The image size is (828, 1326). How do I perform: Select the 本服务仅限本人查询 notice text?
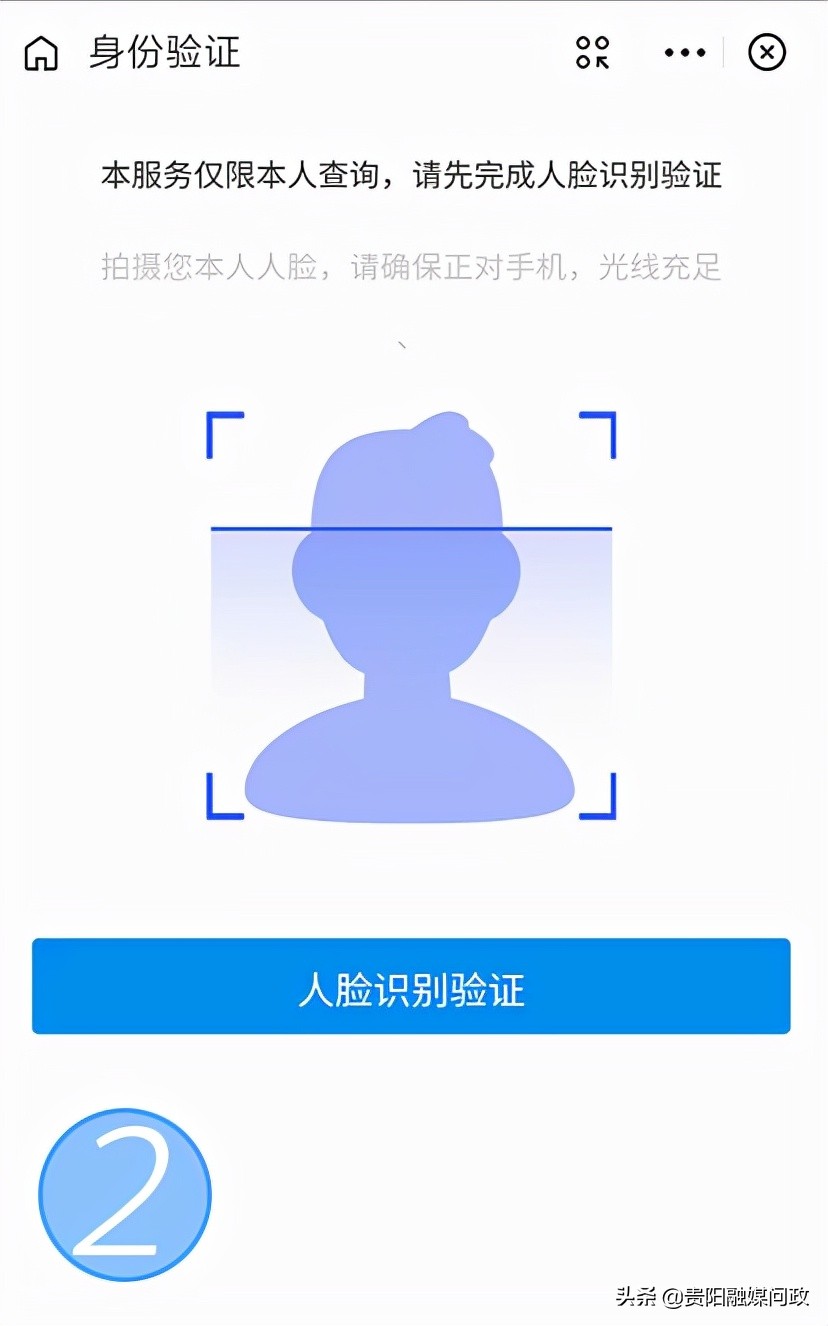(413, 172)
